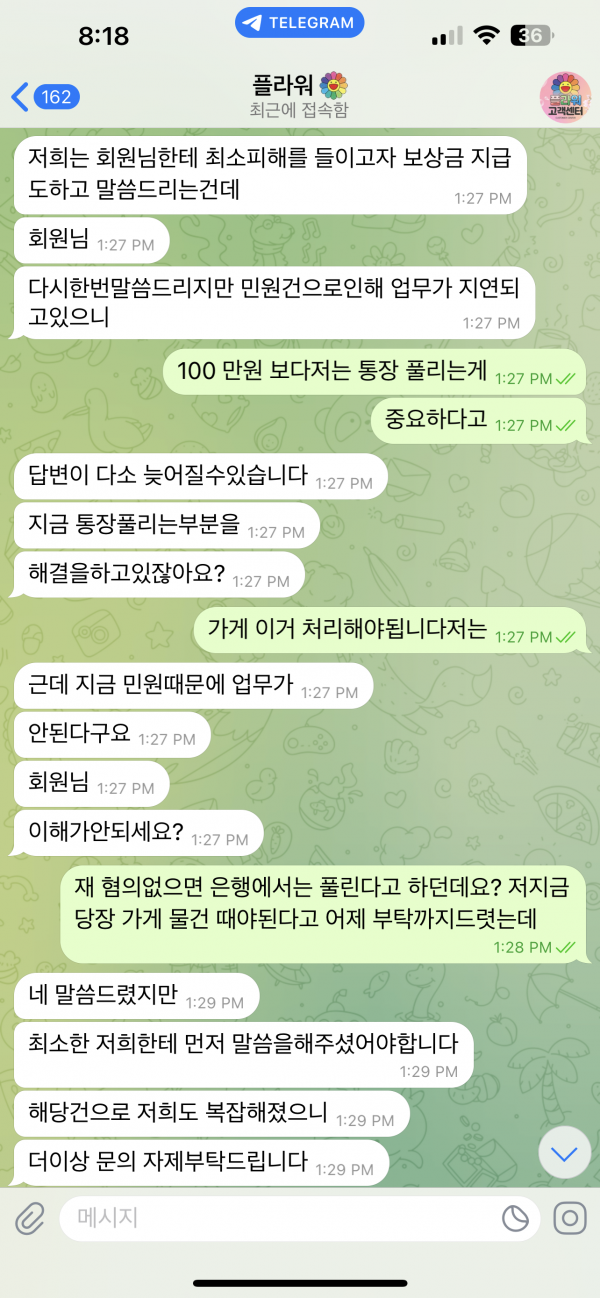The image size is (600, 1298).
Task: Open the 플라워 profile avatar
Action: (x=565, y=97)
